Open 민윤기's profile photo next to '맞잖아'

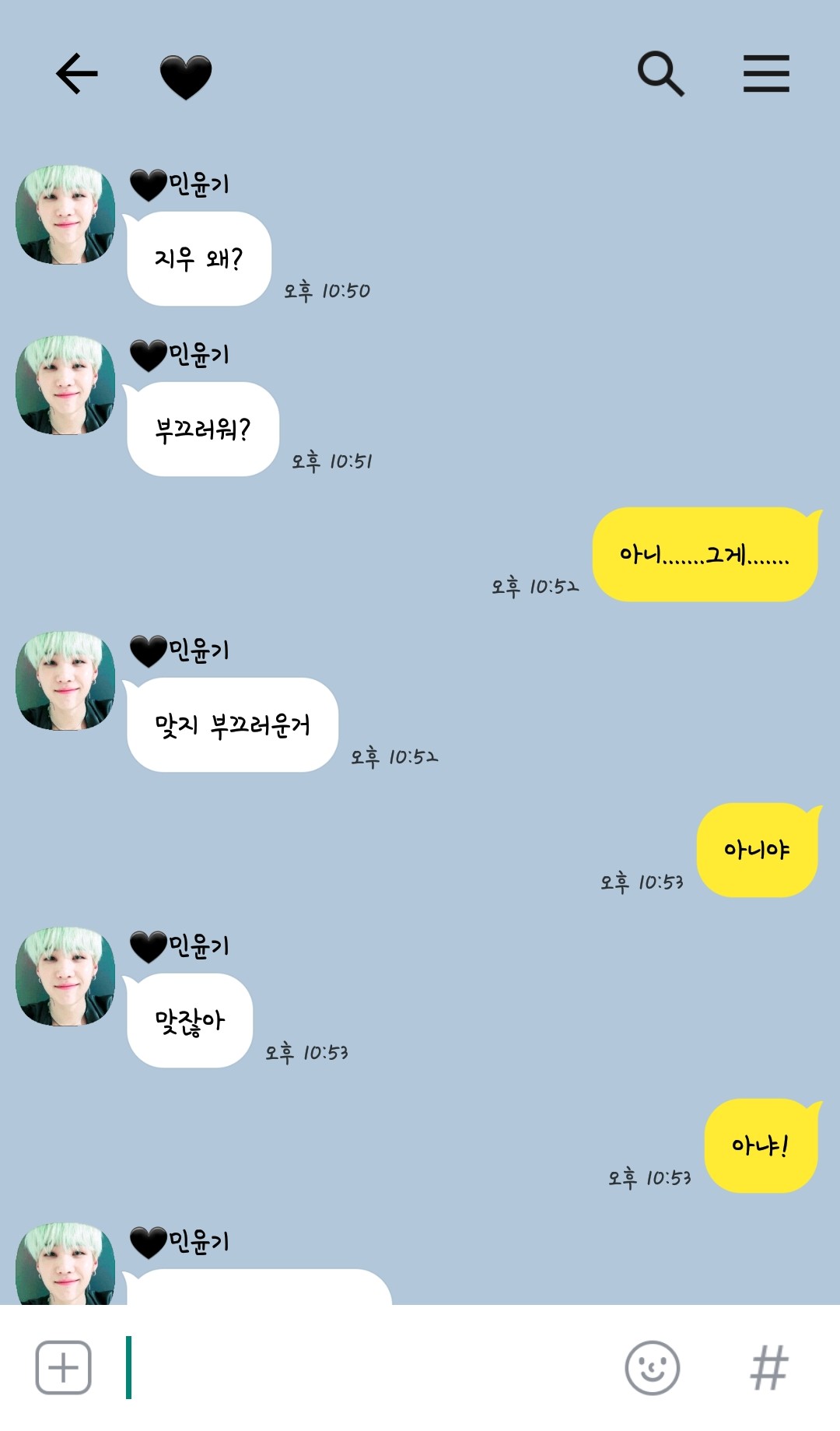tap(65, 976)
